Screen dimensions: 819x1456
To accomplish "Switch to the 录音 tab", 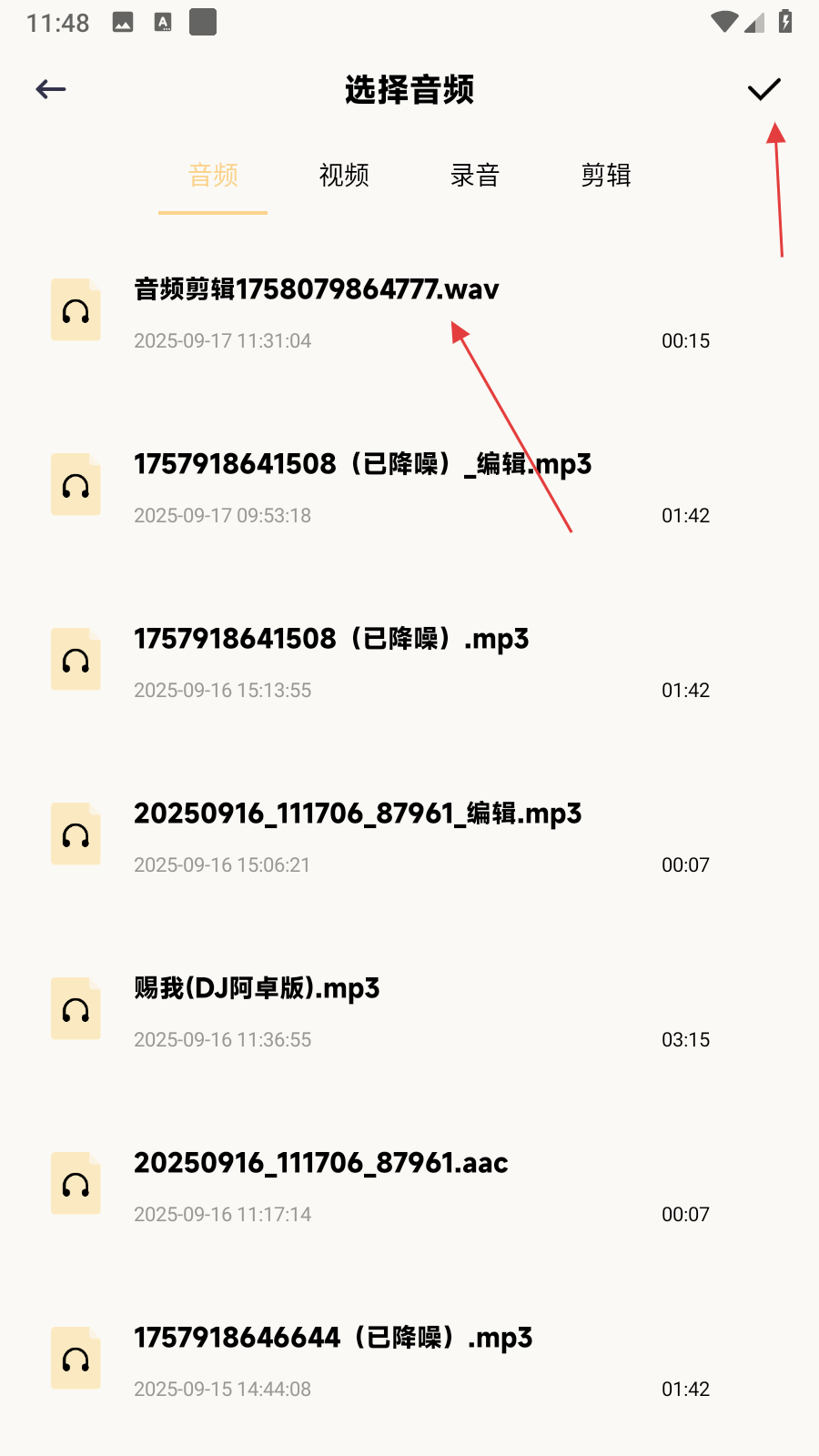I will (x=475, y=175).
